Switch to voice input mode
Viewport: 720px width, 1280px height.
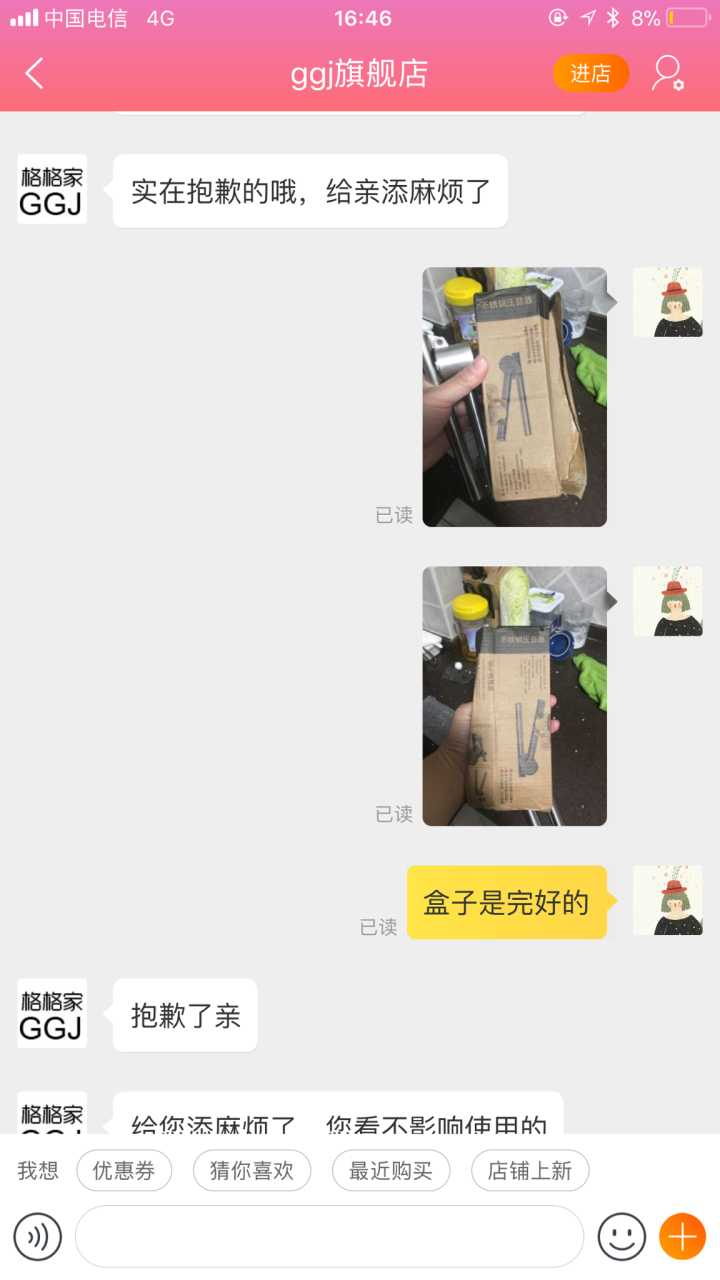pos(38,1237)
